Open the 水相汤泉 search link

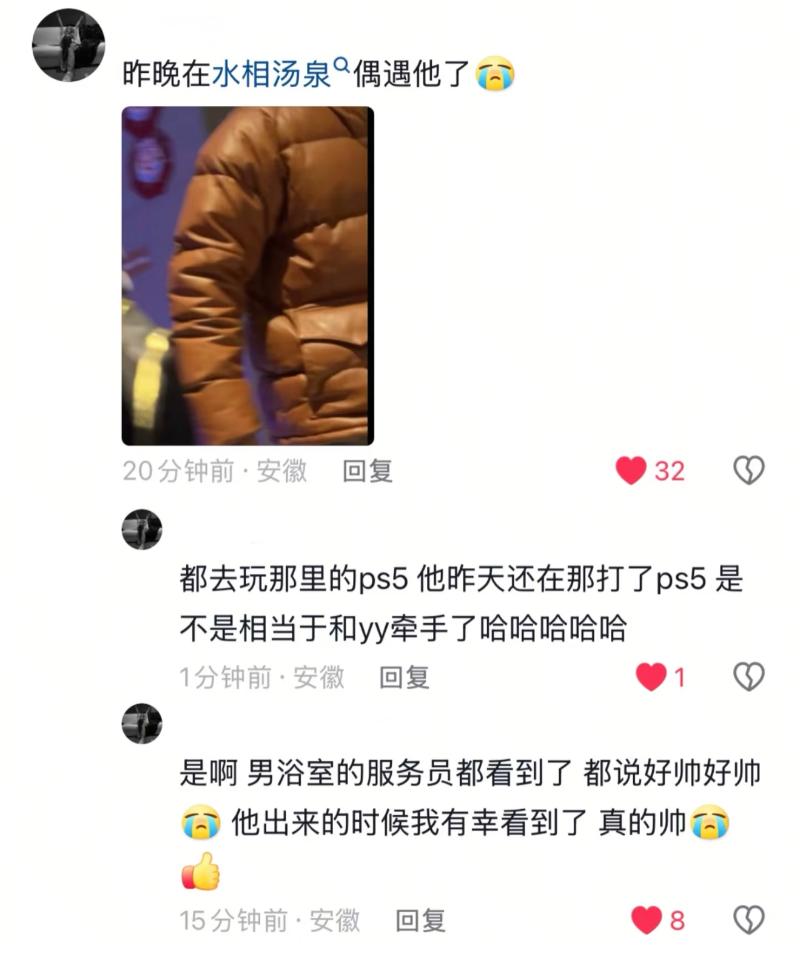[x=280, y=75]
